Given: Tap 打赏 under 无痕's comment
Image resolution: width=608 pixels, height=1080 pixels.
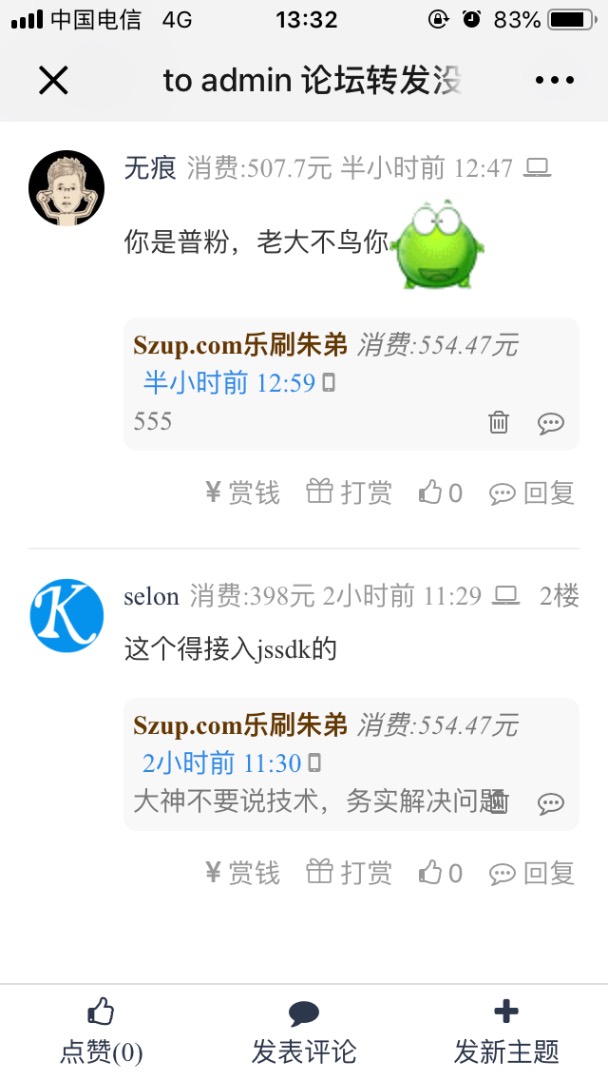Looking at the screenshot, I should click(x=349, y=492).
